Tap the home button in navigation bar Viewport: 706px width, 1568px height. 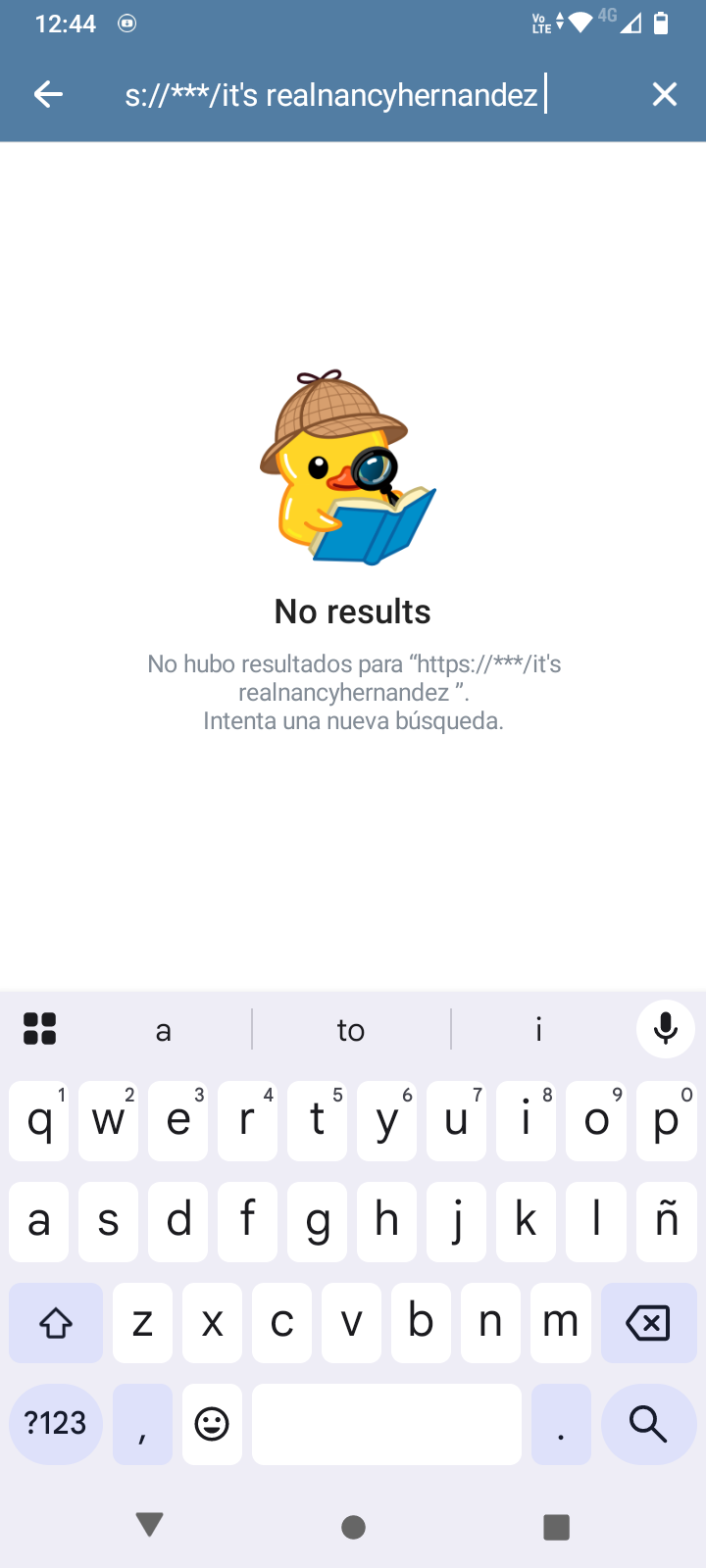[x=353, y=1526]
